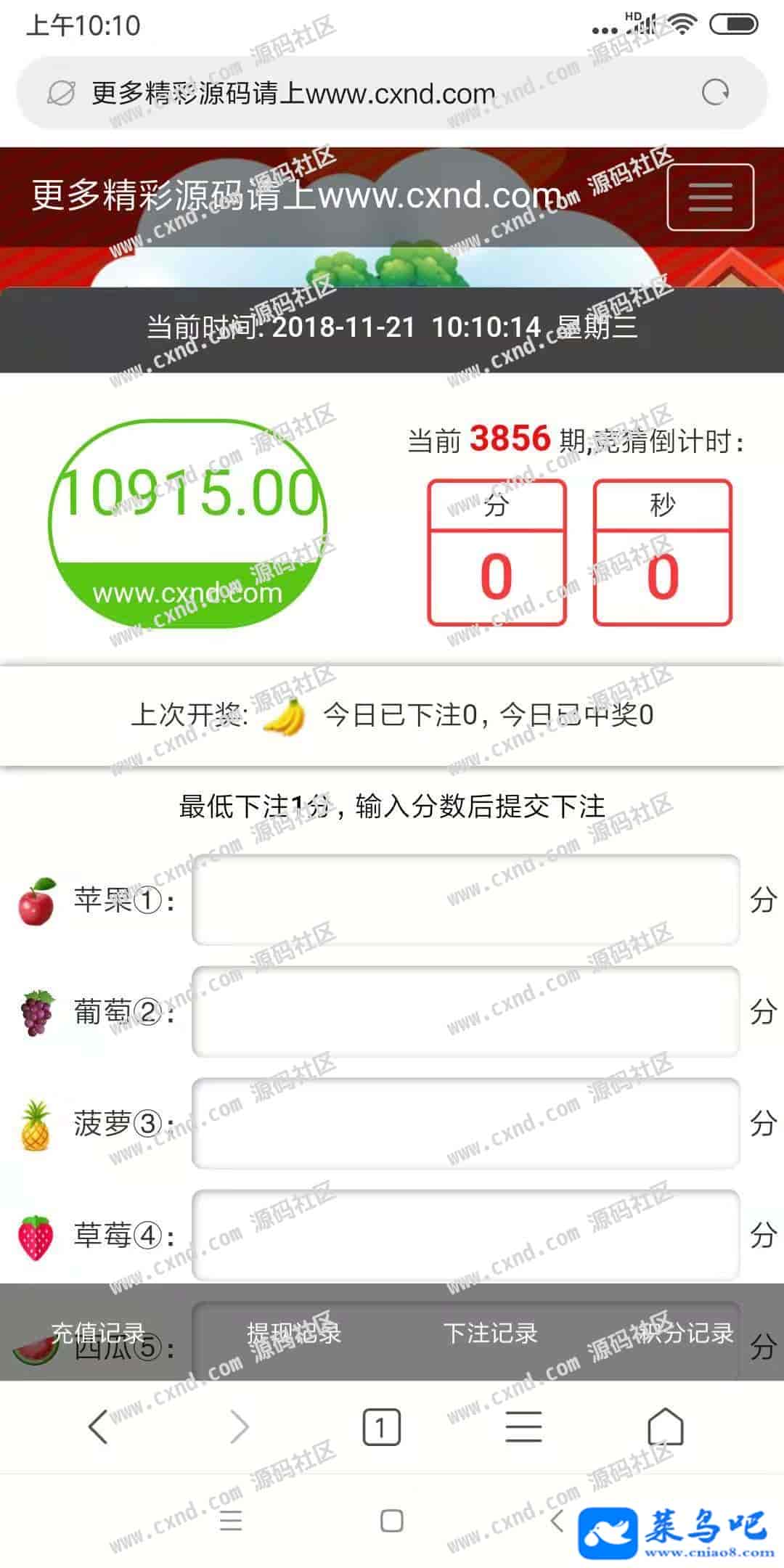Open 积分记录 tab
The height and width of the screenshot is (1568, 784).
coord(686,1333)
